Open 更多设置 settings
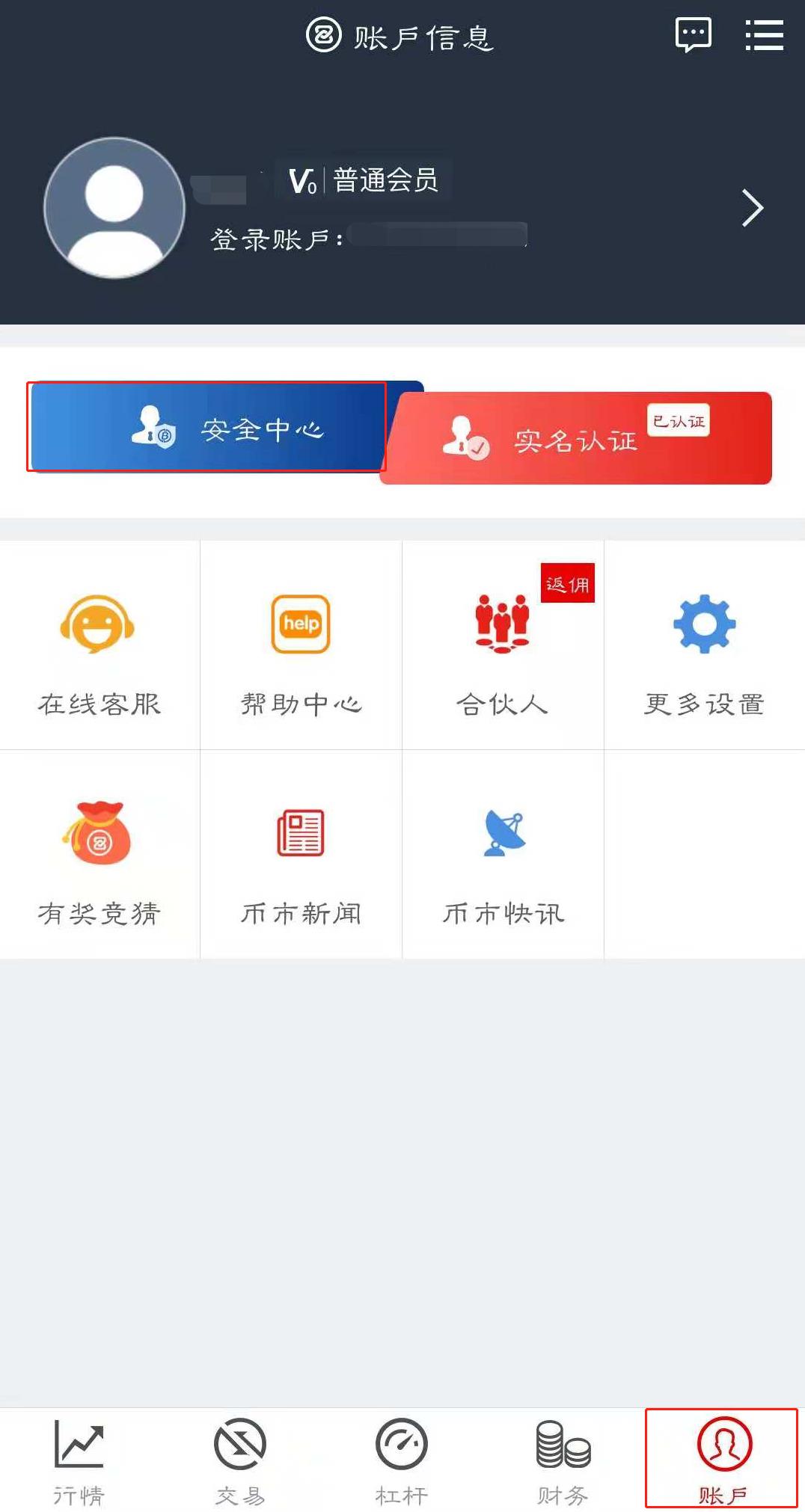 [704, 645]
